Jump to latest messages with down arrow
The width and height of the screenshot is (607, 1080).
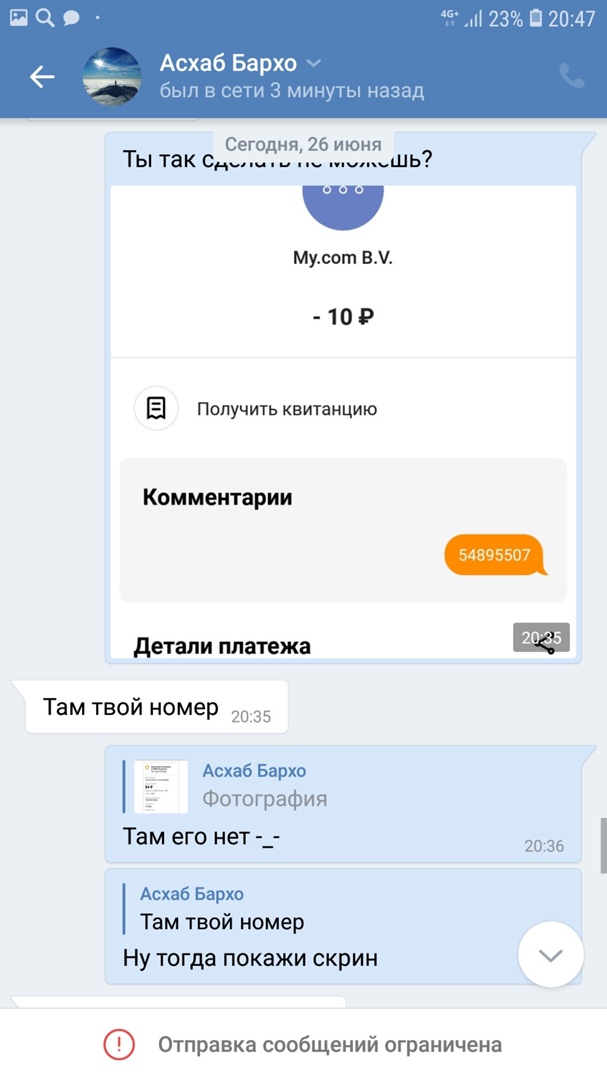tap(551, 955)
